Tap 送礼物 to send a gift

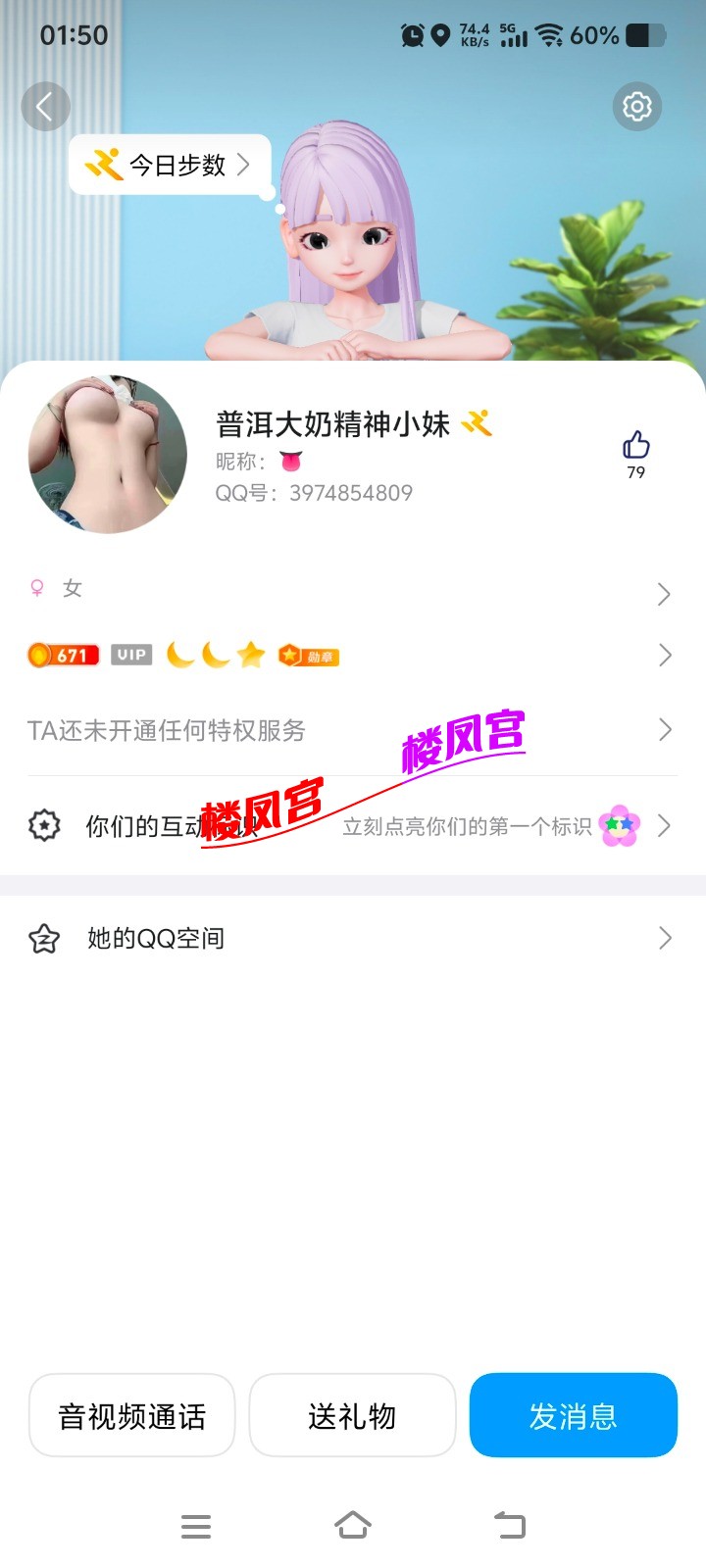(353, 1416)
